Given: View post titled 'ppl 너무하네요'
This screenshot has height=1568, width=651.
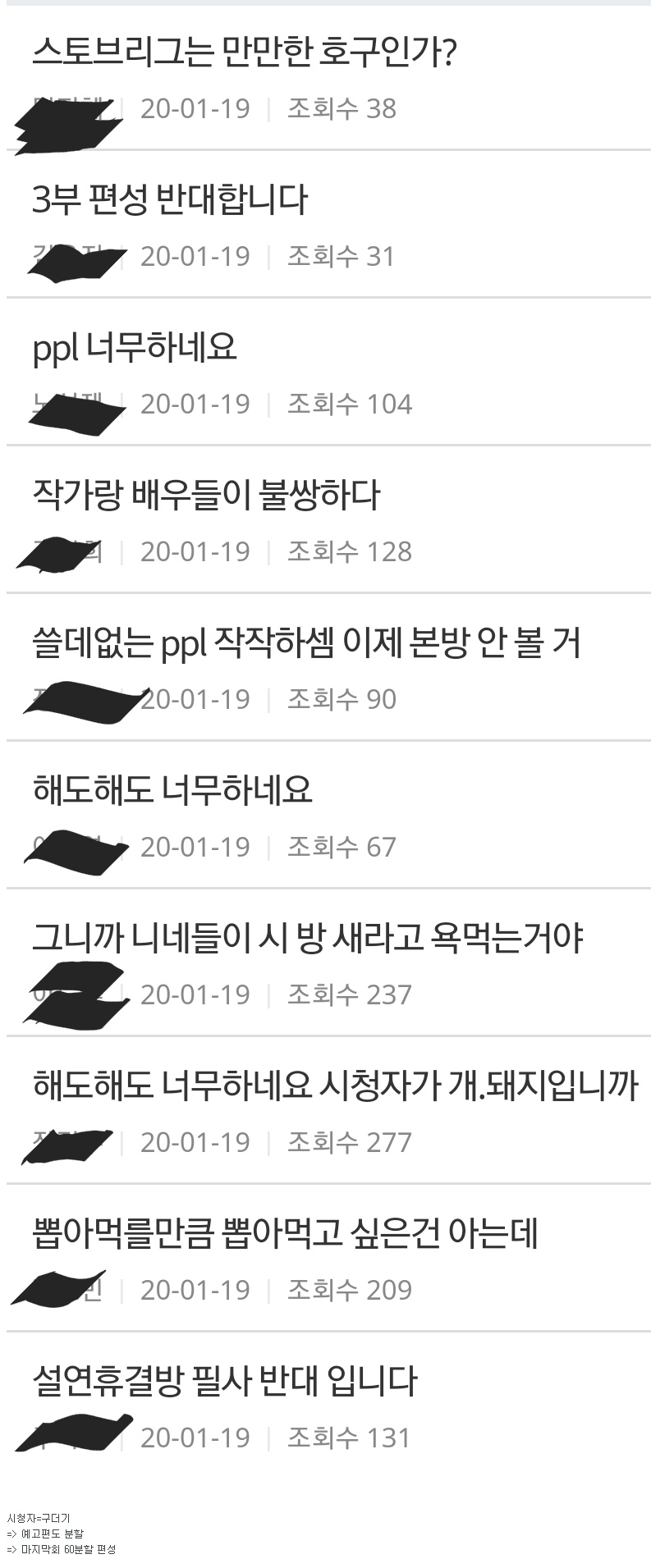Looking at the screenshot, I should (x=135, y=348).
